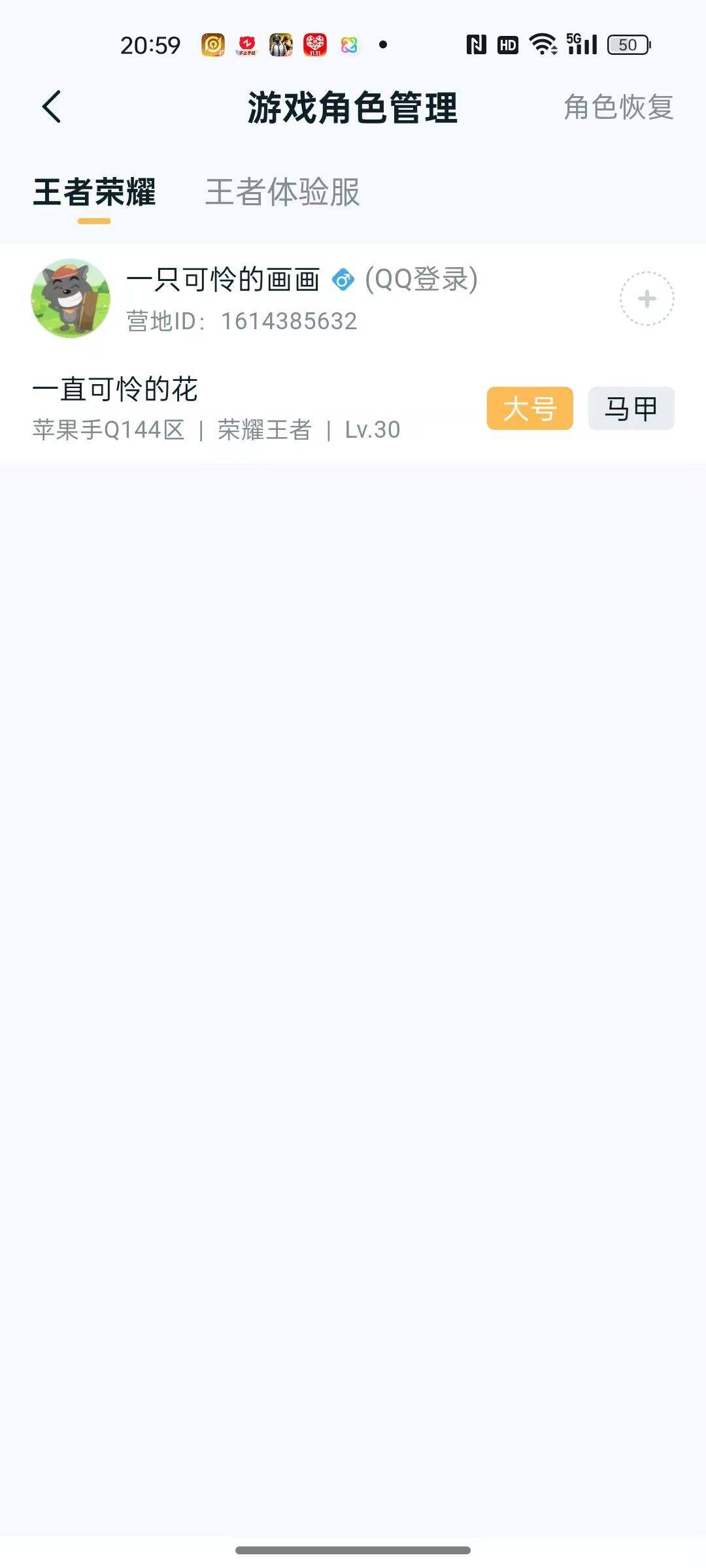Tap the NFC icon in the status bar
Image resolution: width=706 pixels, height=1568 pixels.
(477, 44)
